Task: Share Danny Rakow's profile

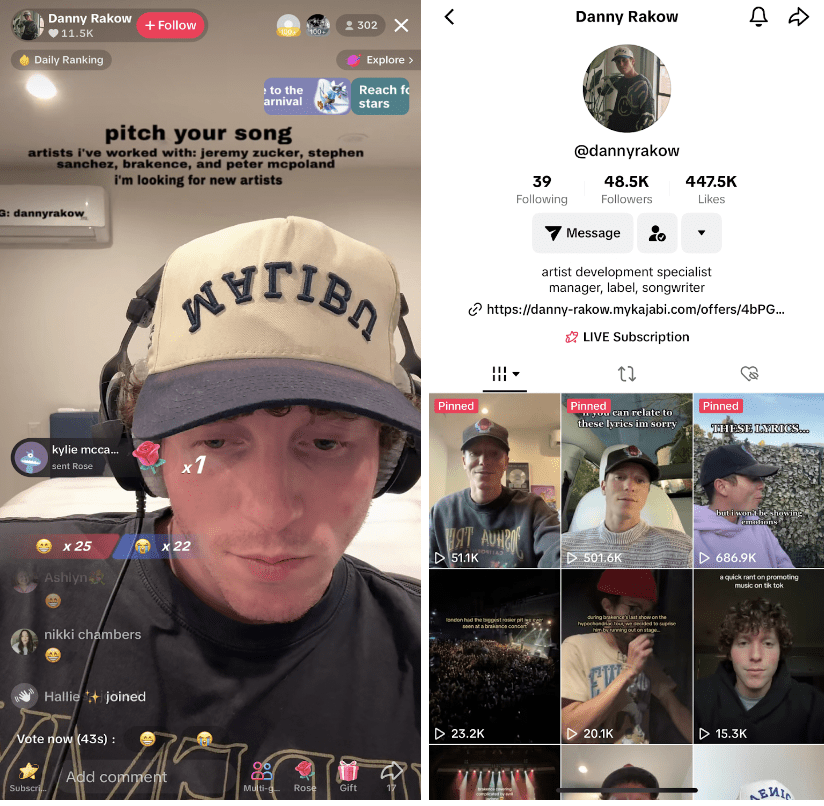Action: [798, 17]
